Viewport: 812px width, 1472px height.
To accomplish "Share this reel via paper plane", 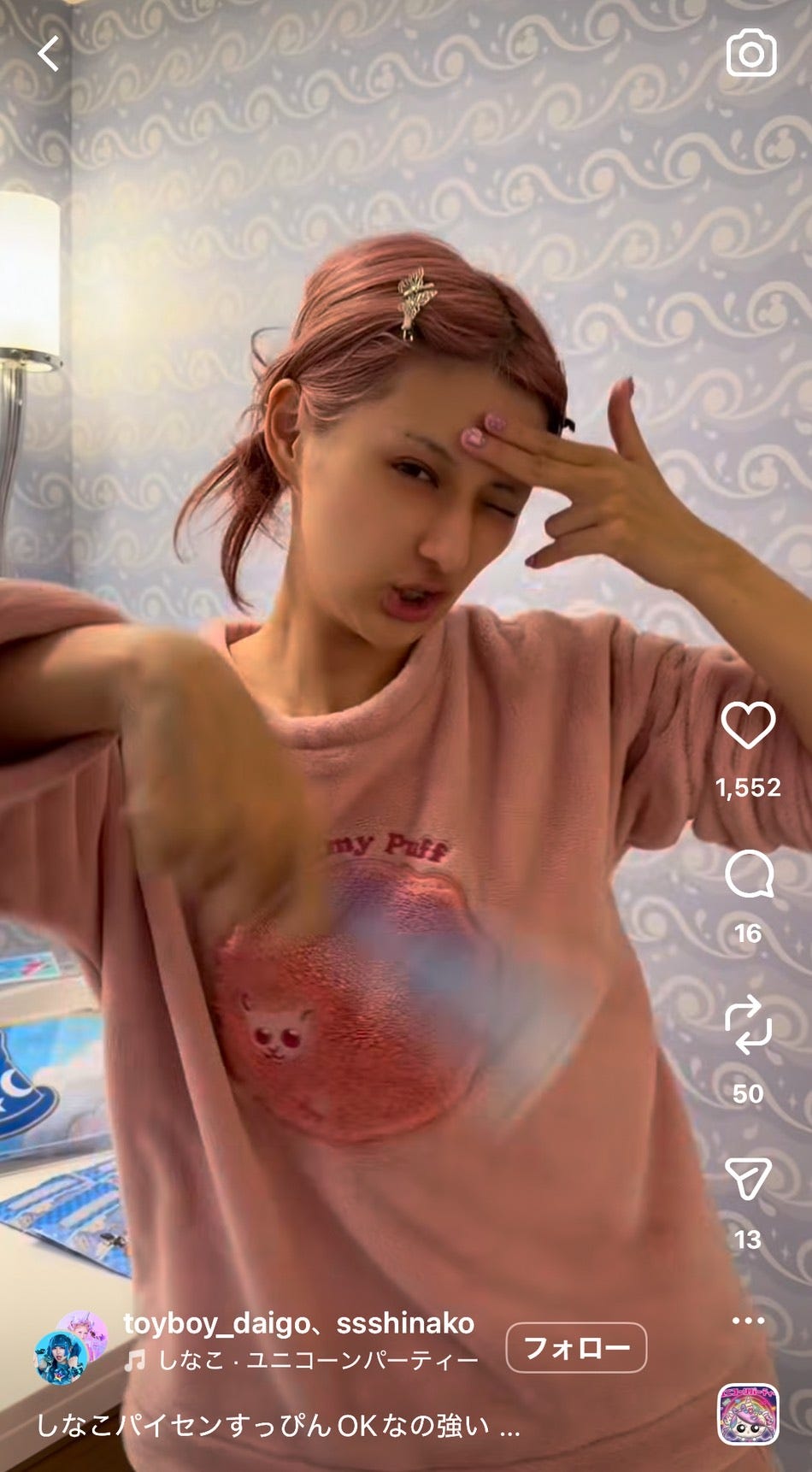I will 748,1179.
